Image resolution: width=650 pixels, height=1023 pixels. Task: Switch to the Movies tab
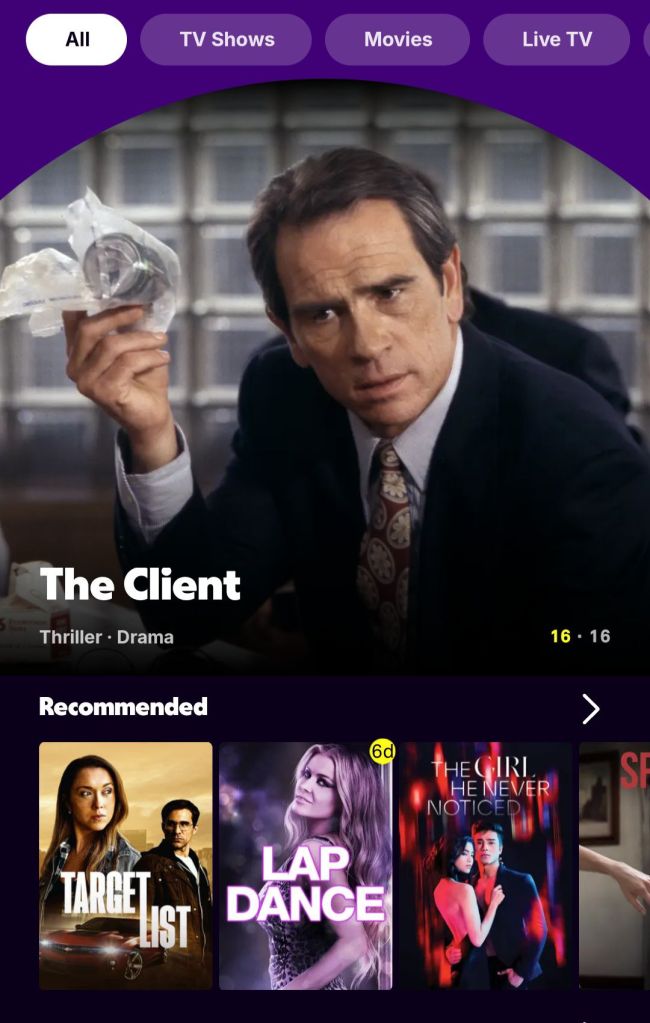click(x=397, y=40)
